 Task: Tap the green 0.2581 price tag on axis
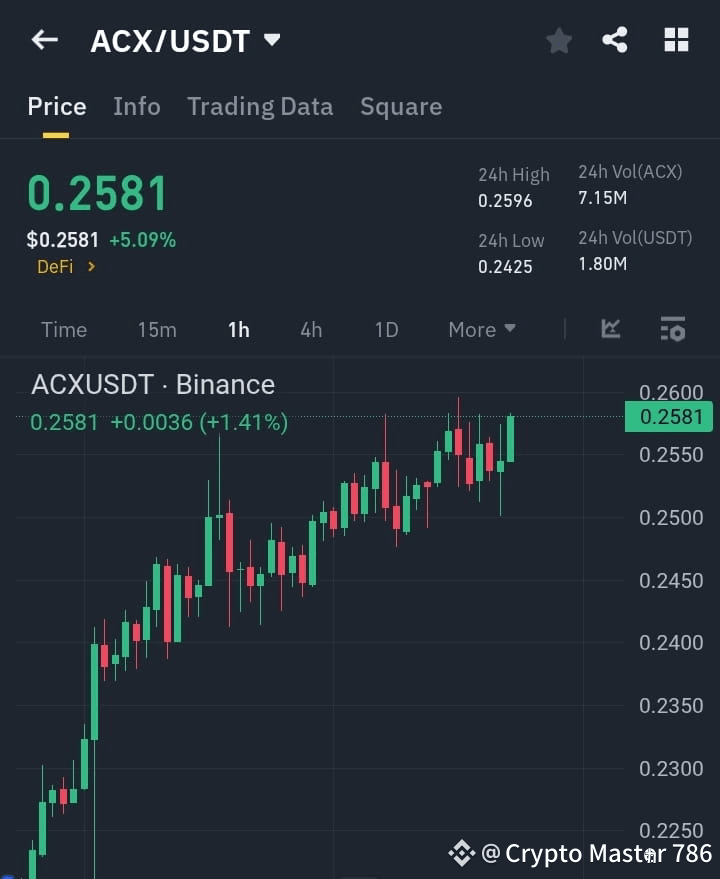[x=668, y=417]
